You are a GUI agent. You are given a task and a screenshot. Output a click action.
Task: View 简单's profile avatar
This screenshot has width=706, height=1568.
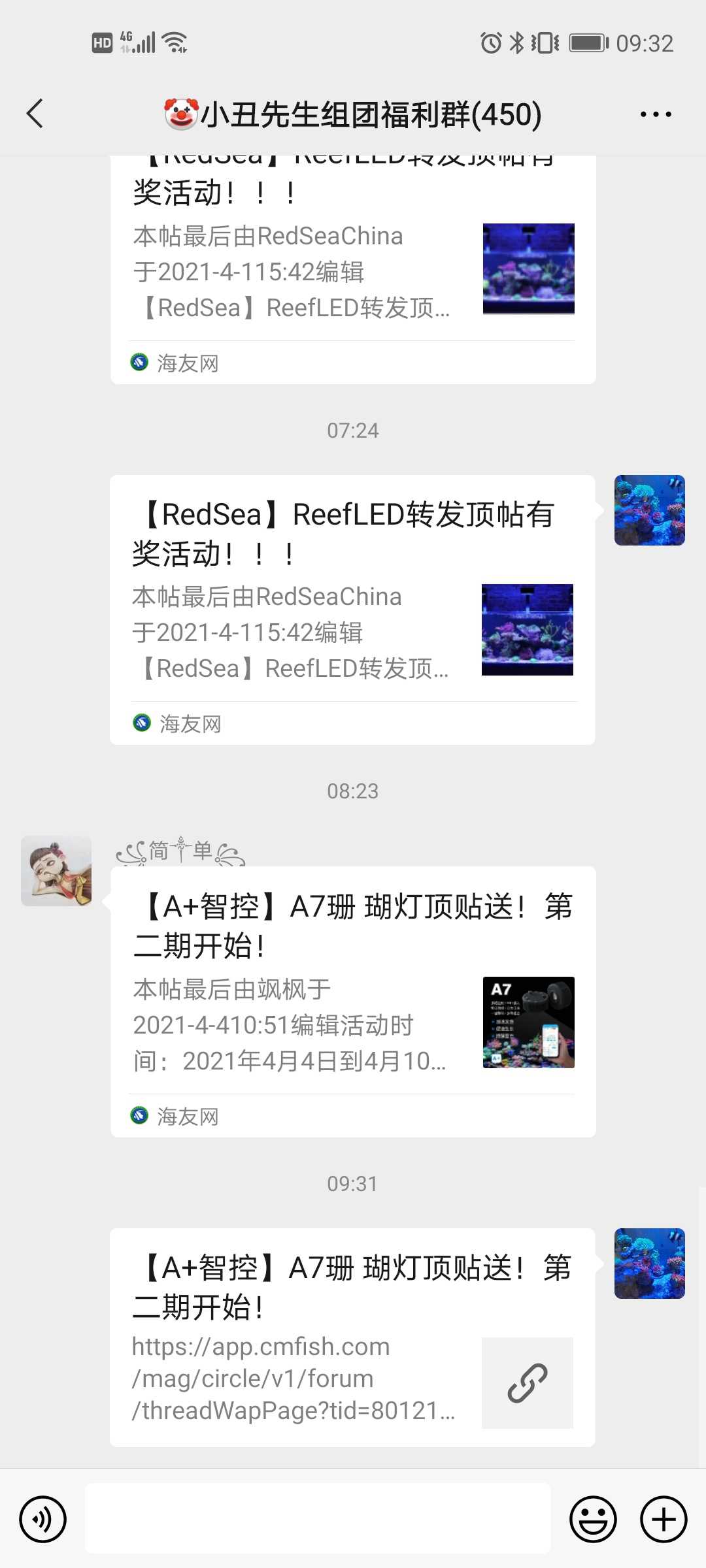pyautogui.click(x=56, y=871)
